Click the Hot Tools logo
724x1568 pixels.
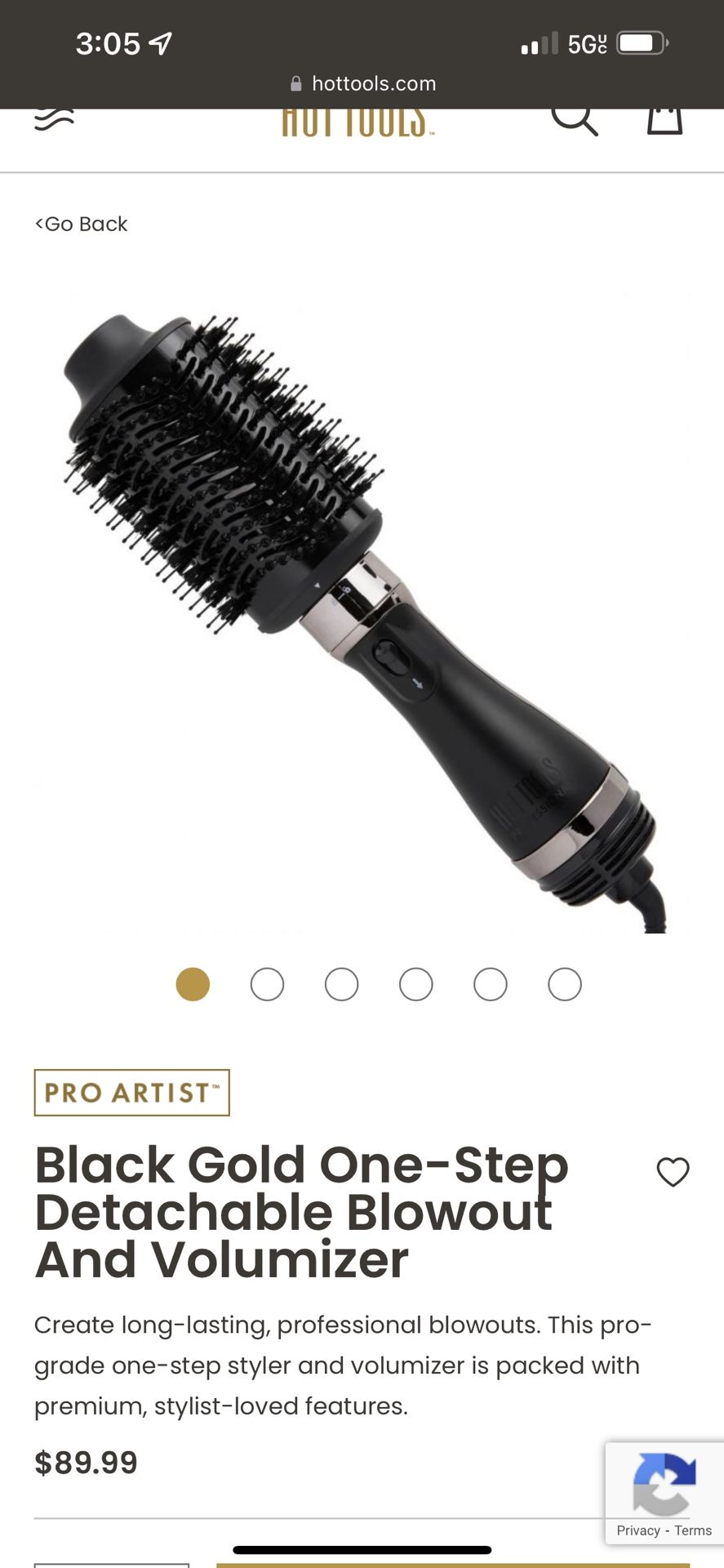(x=354, y=121)
